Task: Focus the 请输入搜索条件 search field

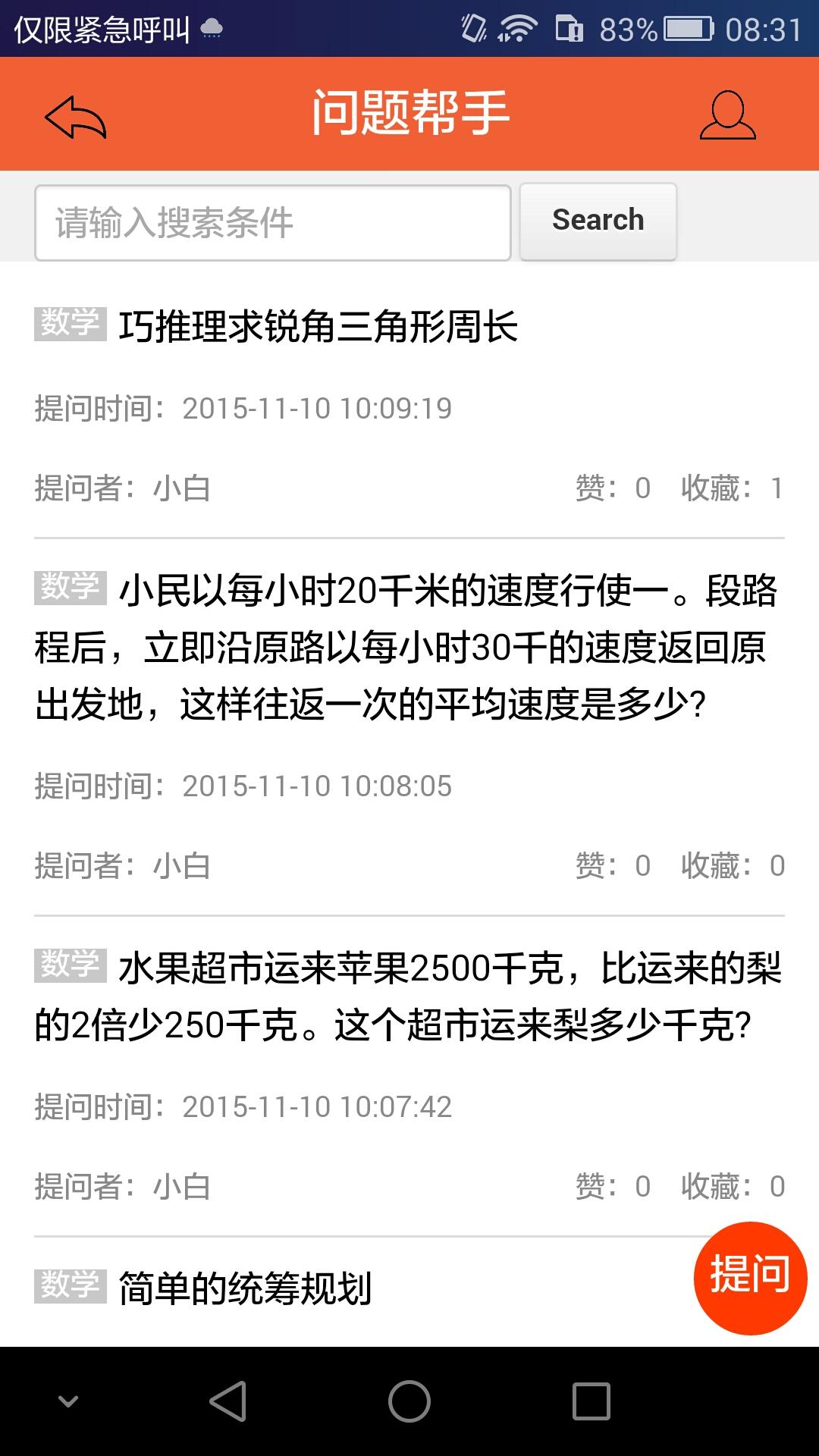Action: [272, 223]
